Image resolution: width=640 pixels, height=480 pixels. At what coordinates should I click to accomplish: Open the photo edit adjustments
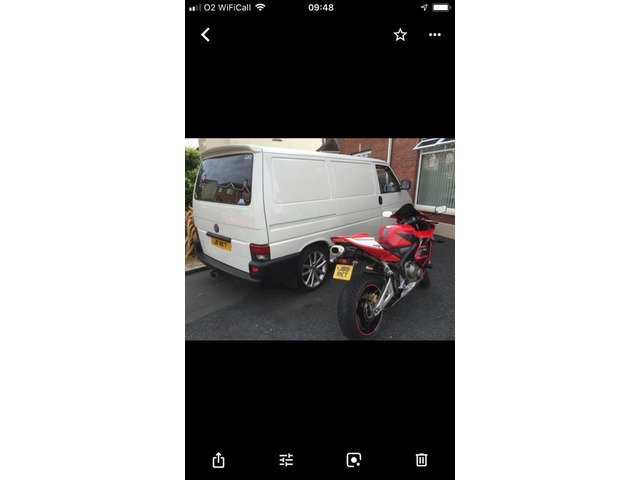pos(286,460)
